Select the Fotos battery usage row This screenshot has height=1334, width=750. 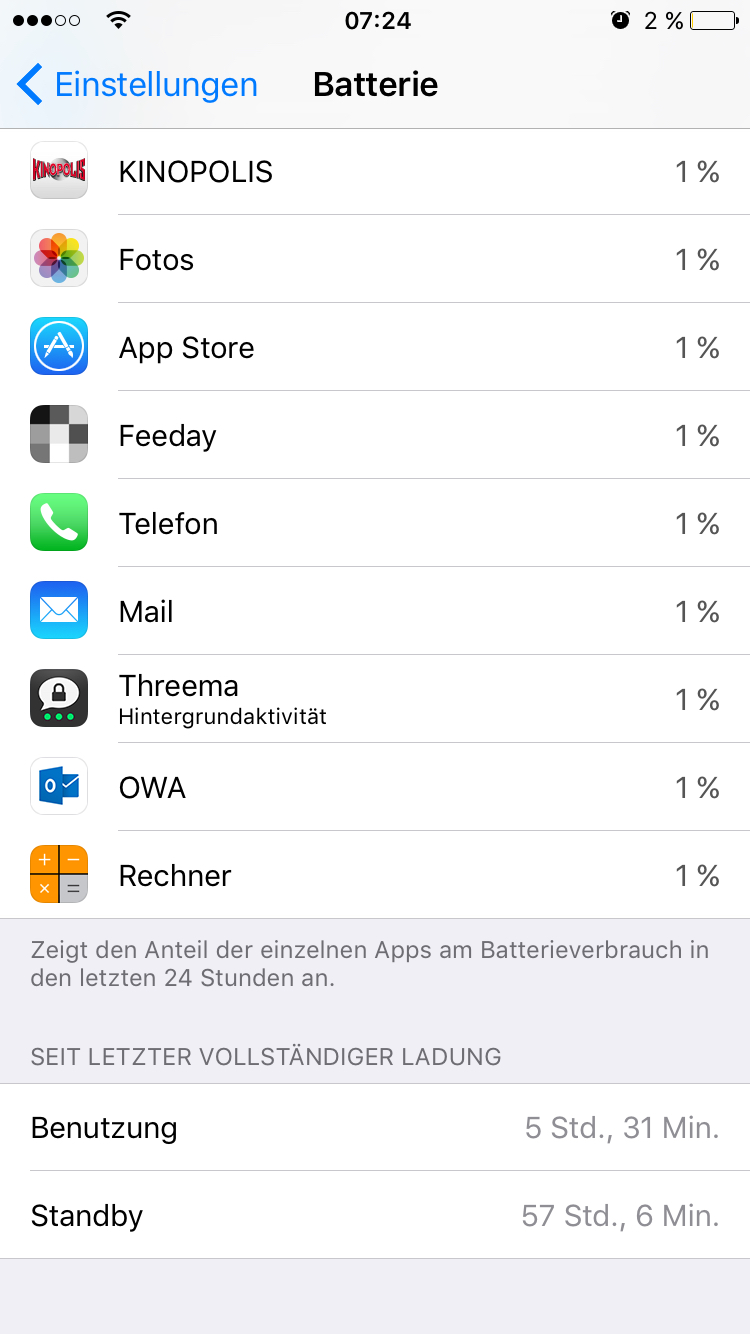375,260
